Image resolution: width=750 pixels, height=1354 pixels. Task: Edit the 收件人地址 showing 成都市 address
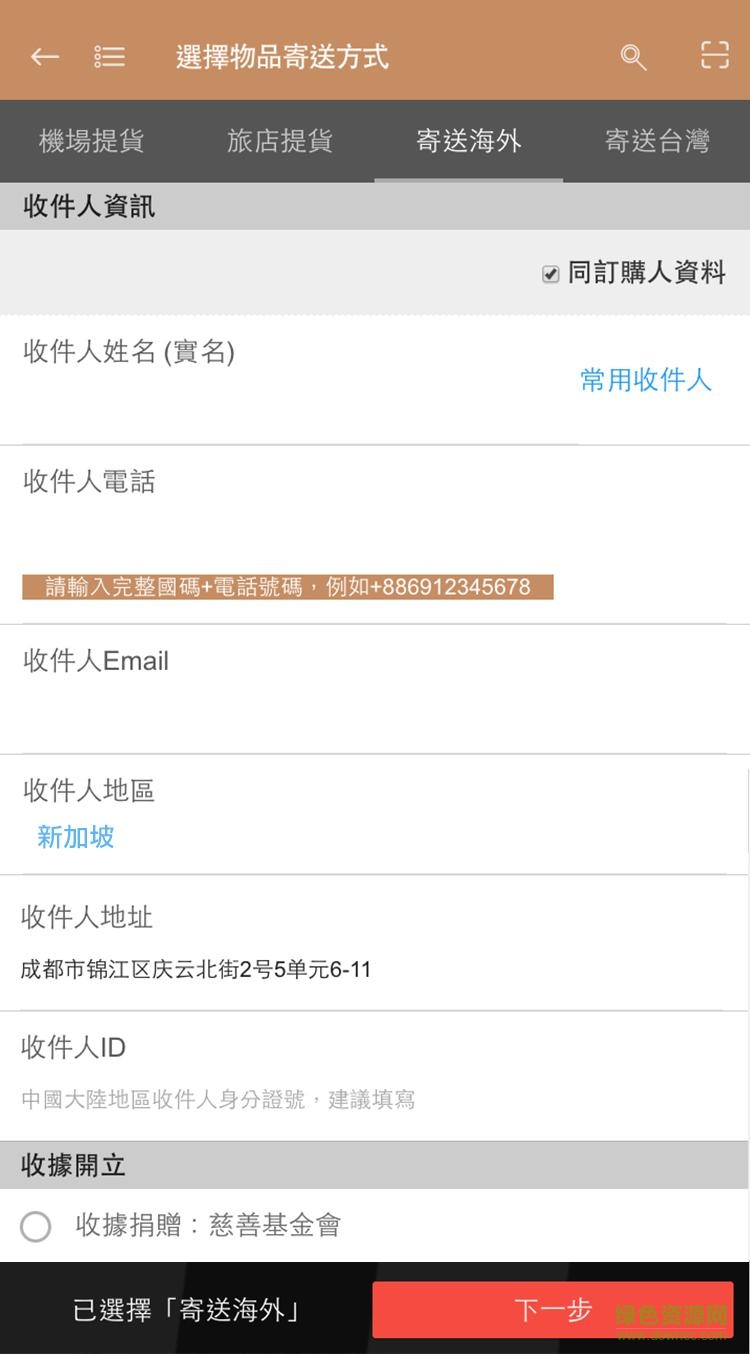195,969
